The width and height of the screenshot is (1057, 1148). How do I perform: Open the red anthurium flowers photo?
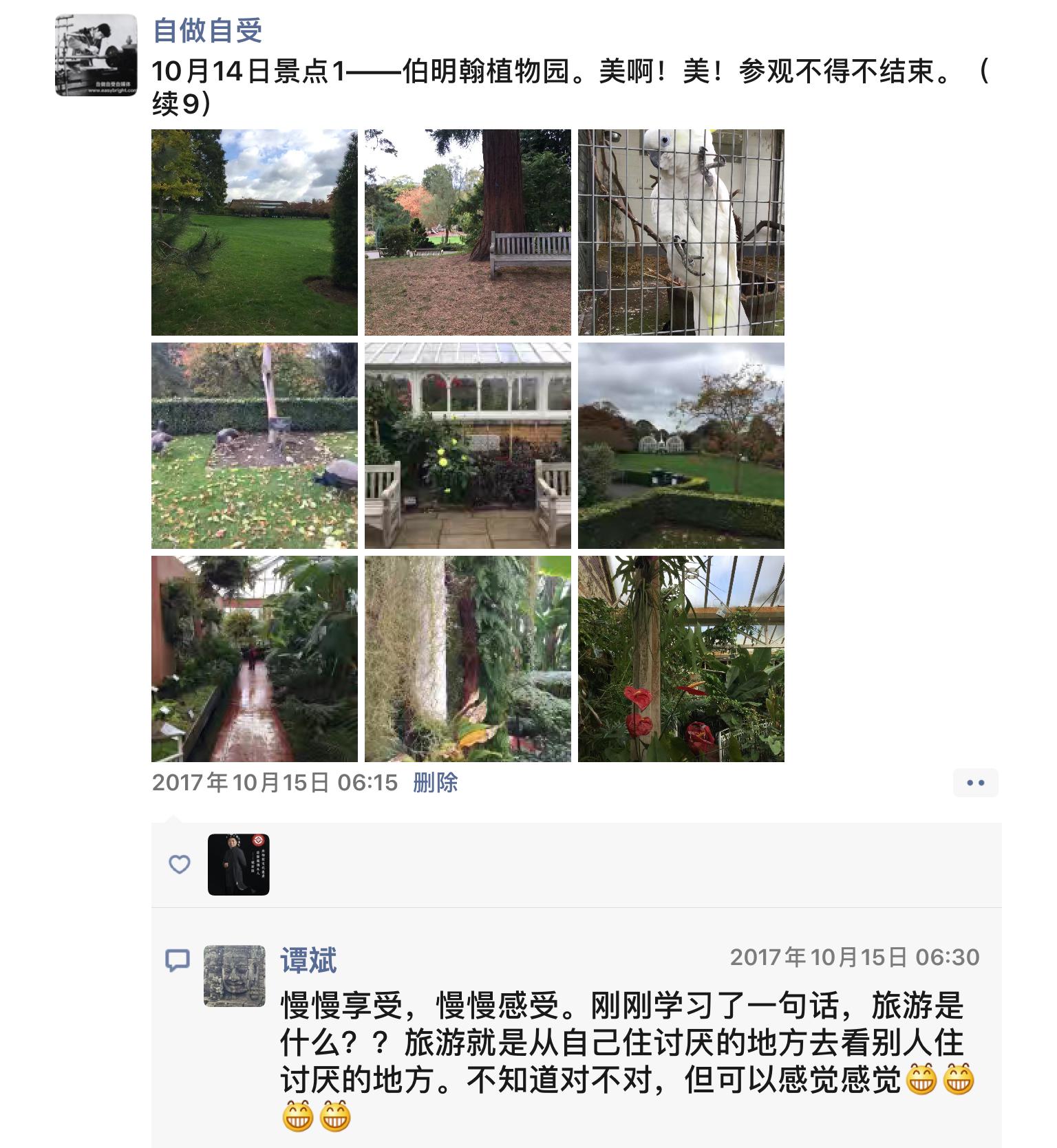[x=681, y=658]
